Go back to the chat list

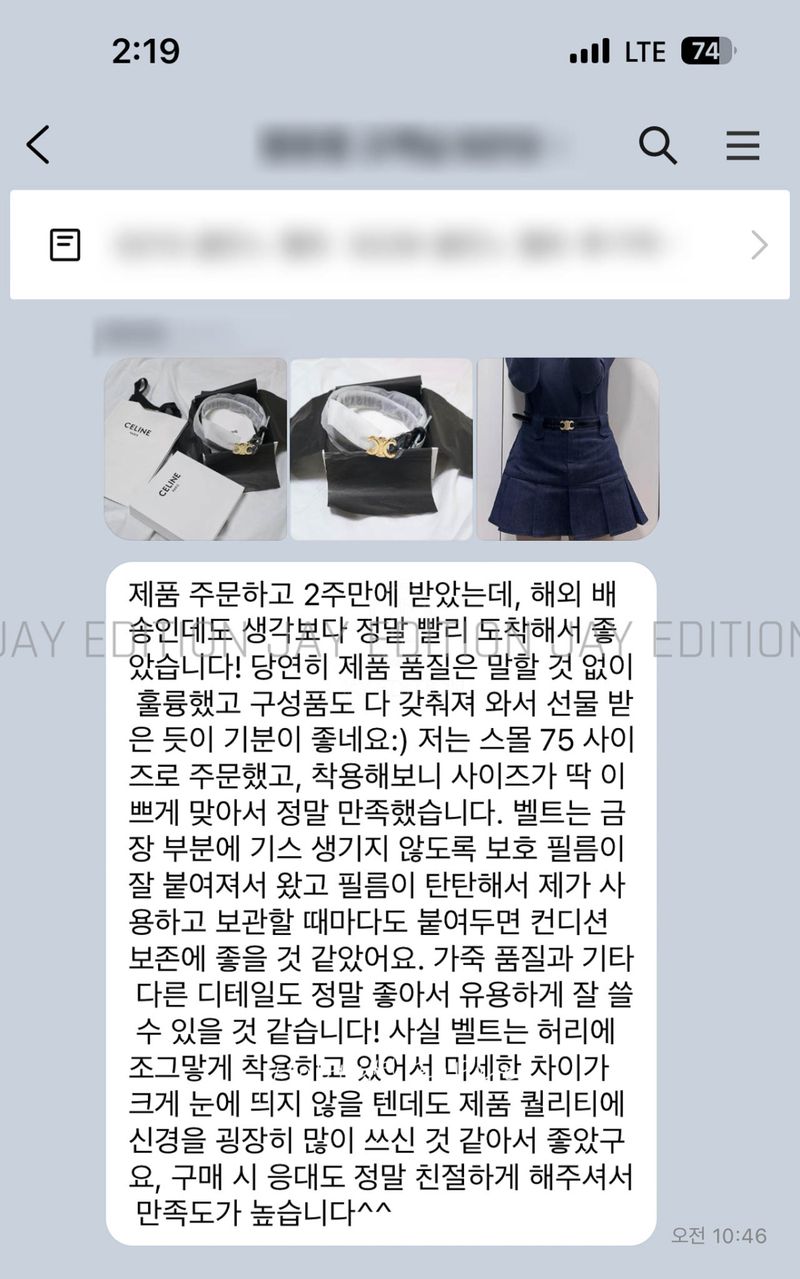point(38,146)
